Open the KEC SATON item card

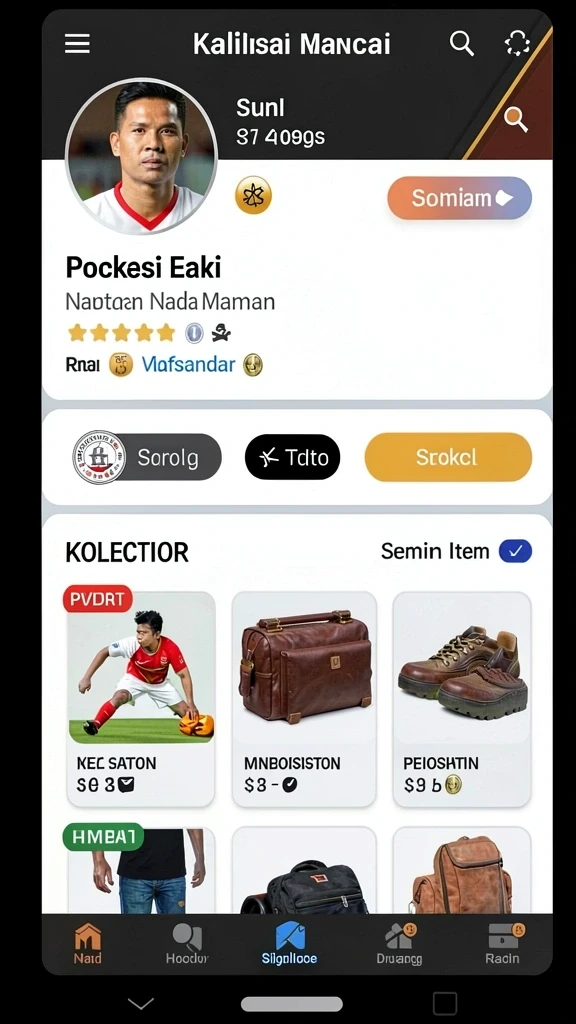[x=141, y=699]
